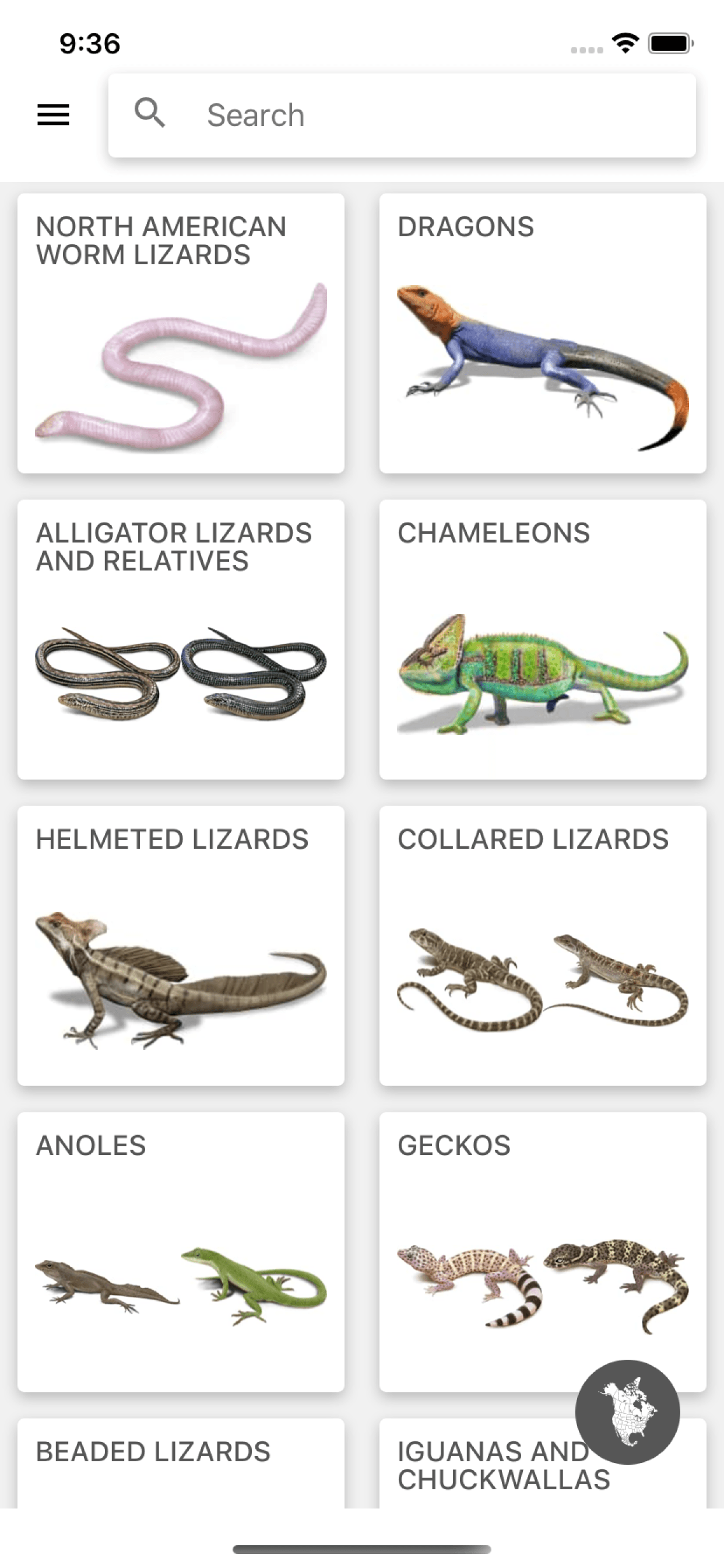Select Alligator Lizards and Relatives
This screenshot has height=1568, width=724.
pos(181,639)
